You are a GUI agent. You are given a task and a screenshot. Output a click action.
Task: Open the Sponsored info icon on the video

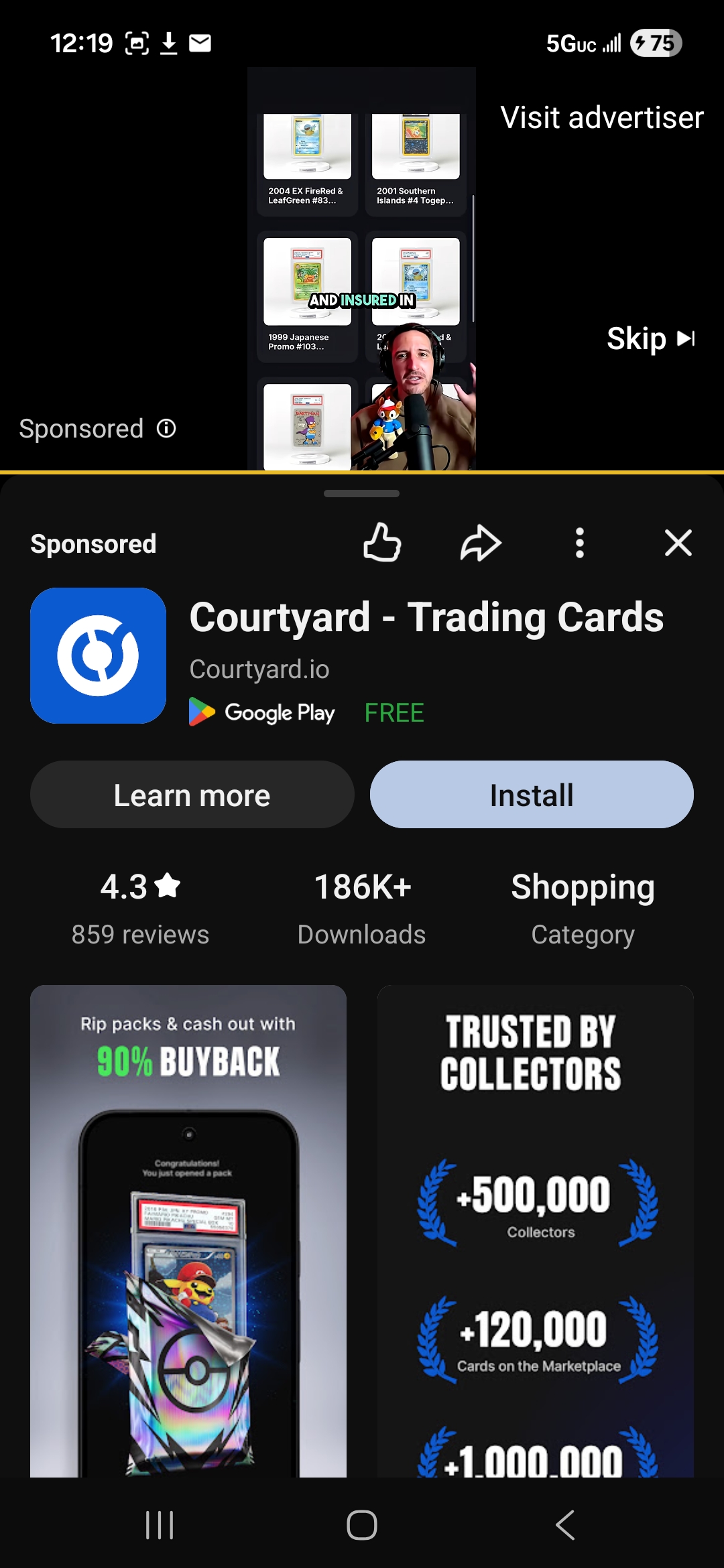pos(166,428)
